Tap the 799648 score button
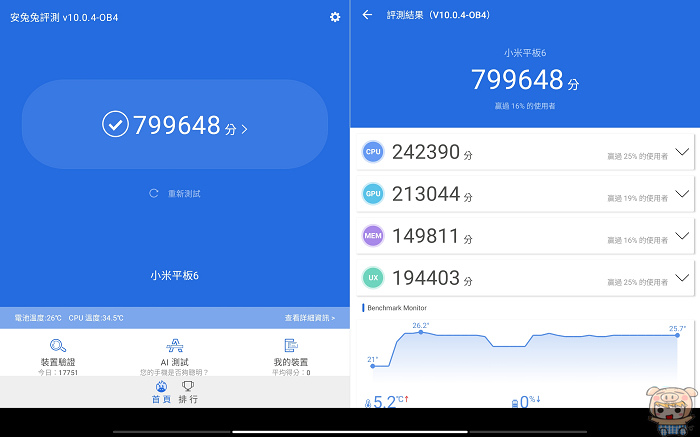 [175, 125]
